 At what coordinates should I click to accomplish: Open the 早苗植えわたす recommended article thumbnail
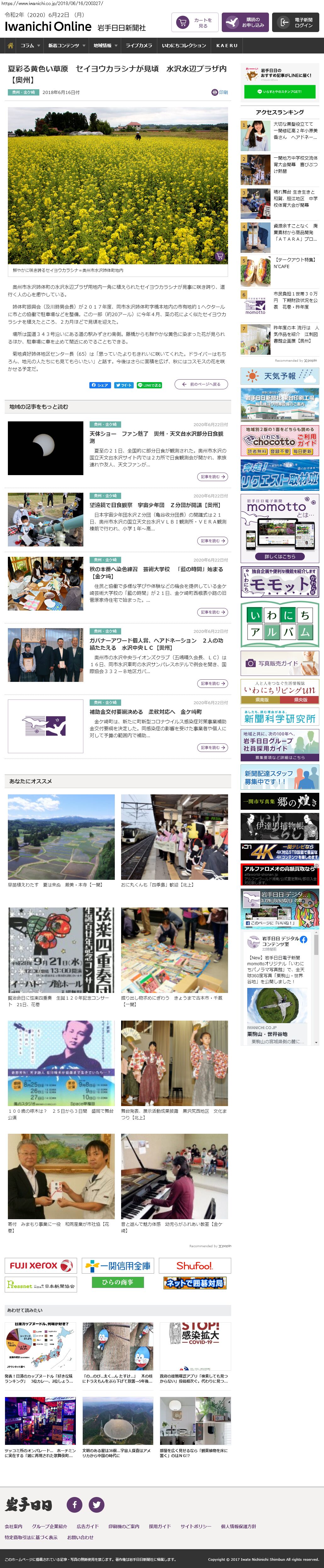pos(61,836)
